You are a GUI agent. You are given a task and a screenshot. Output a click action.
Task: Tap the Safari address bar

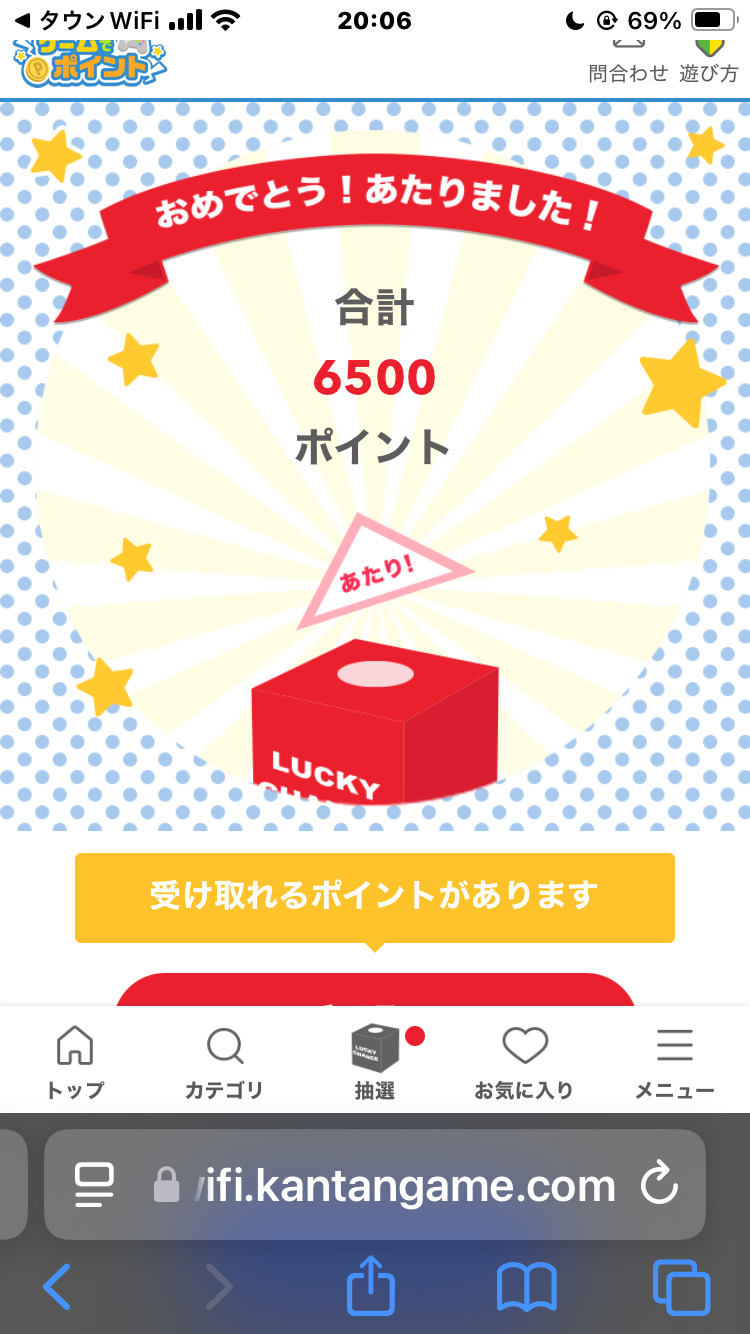click(400, 1186)
